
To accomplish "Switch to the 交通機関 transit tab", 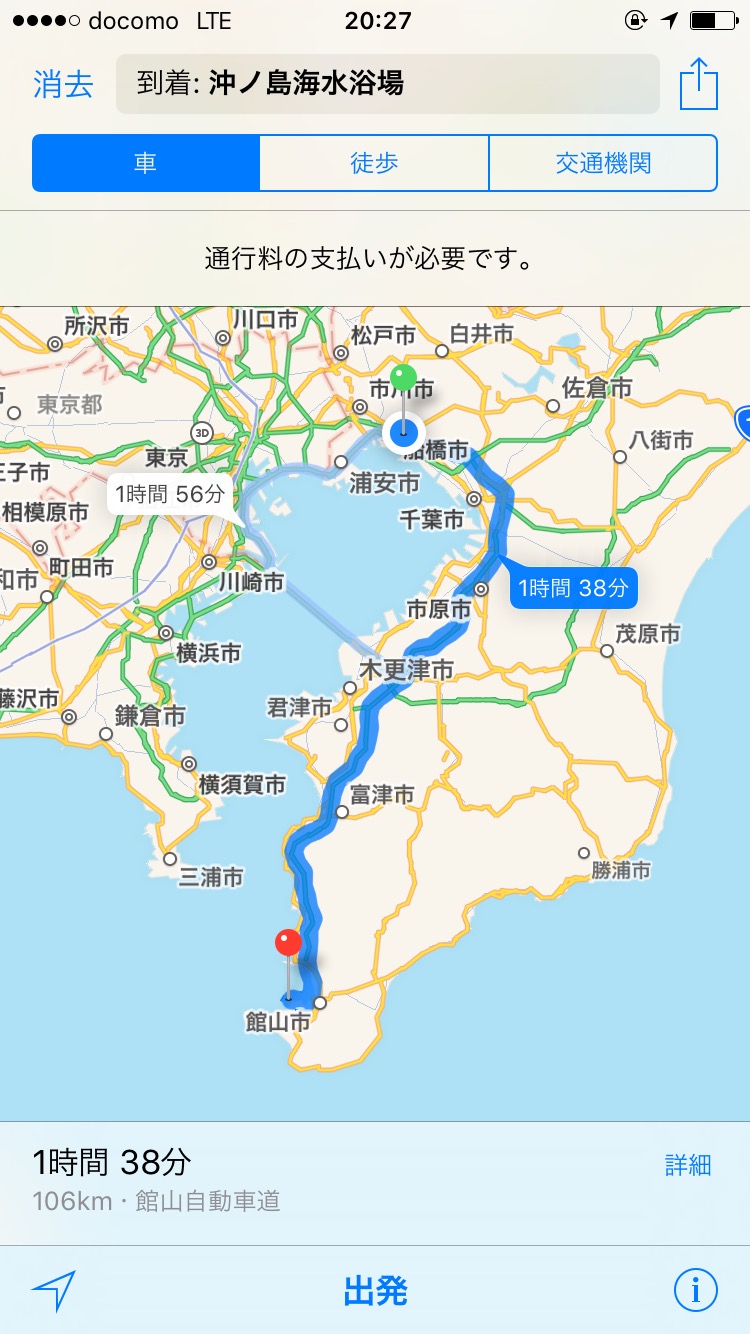I will (603, 163).
